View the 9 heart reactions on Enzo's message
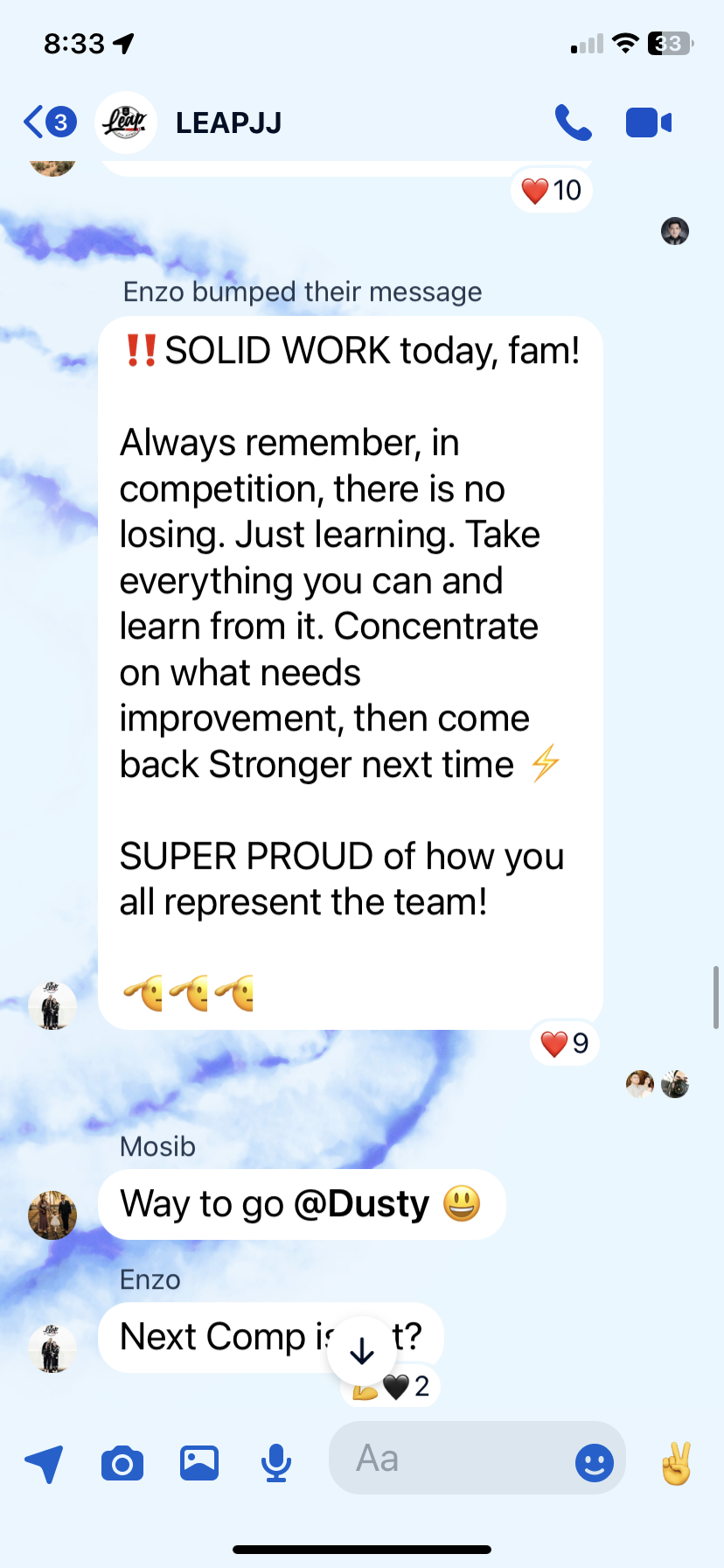The width and height of the screenshot is (724, 1568). point(565,1043)
